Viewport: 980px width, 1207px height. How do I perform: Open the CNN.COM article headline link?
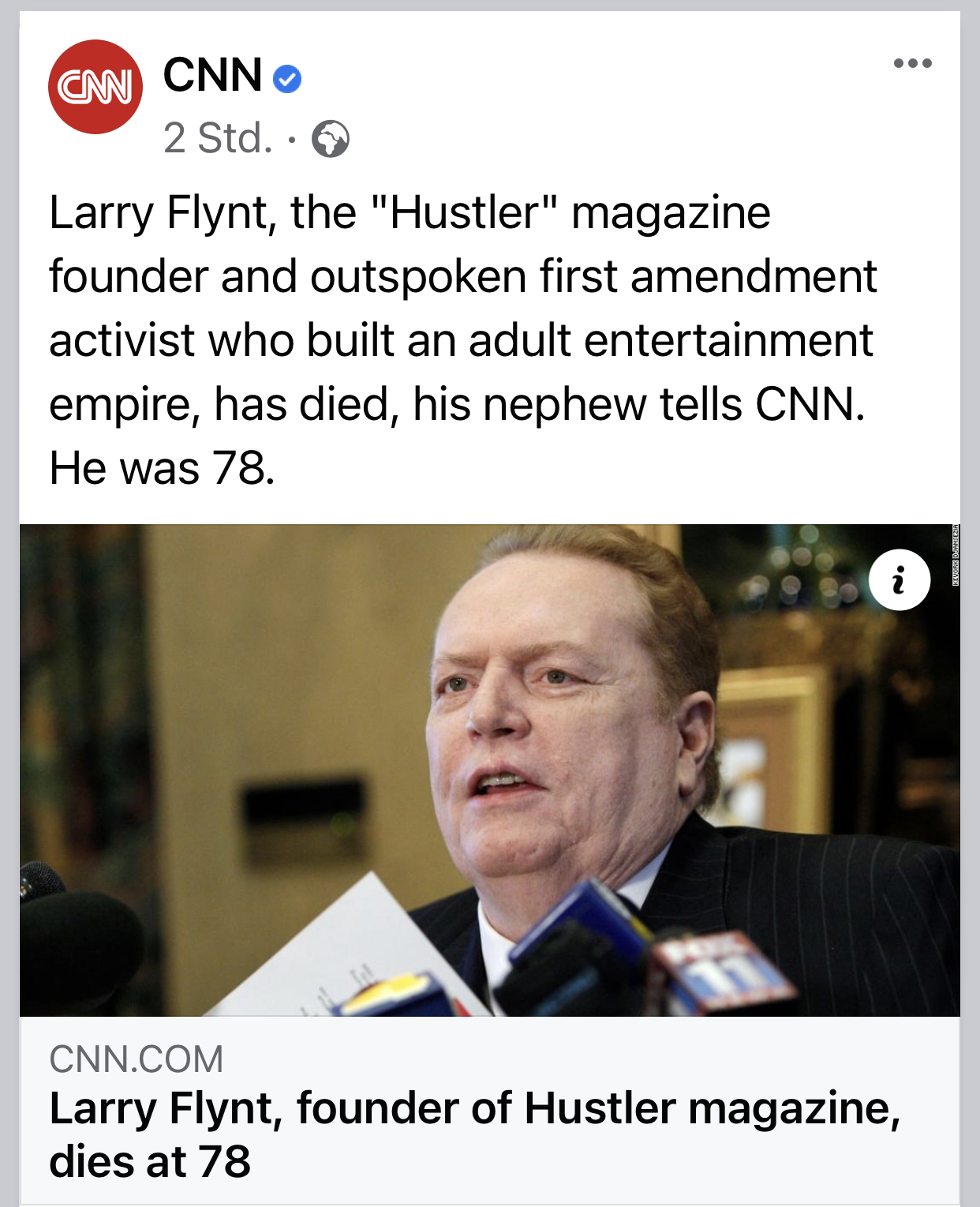click(473, 1134)
